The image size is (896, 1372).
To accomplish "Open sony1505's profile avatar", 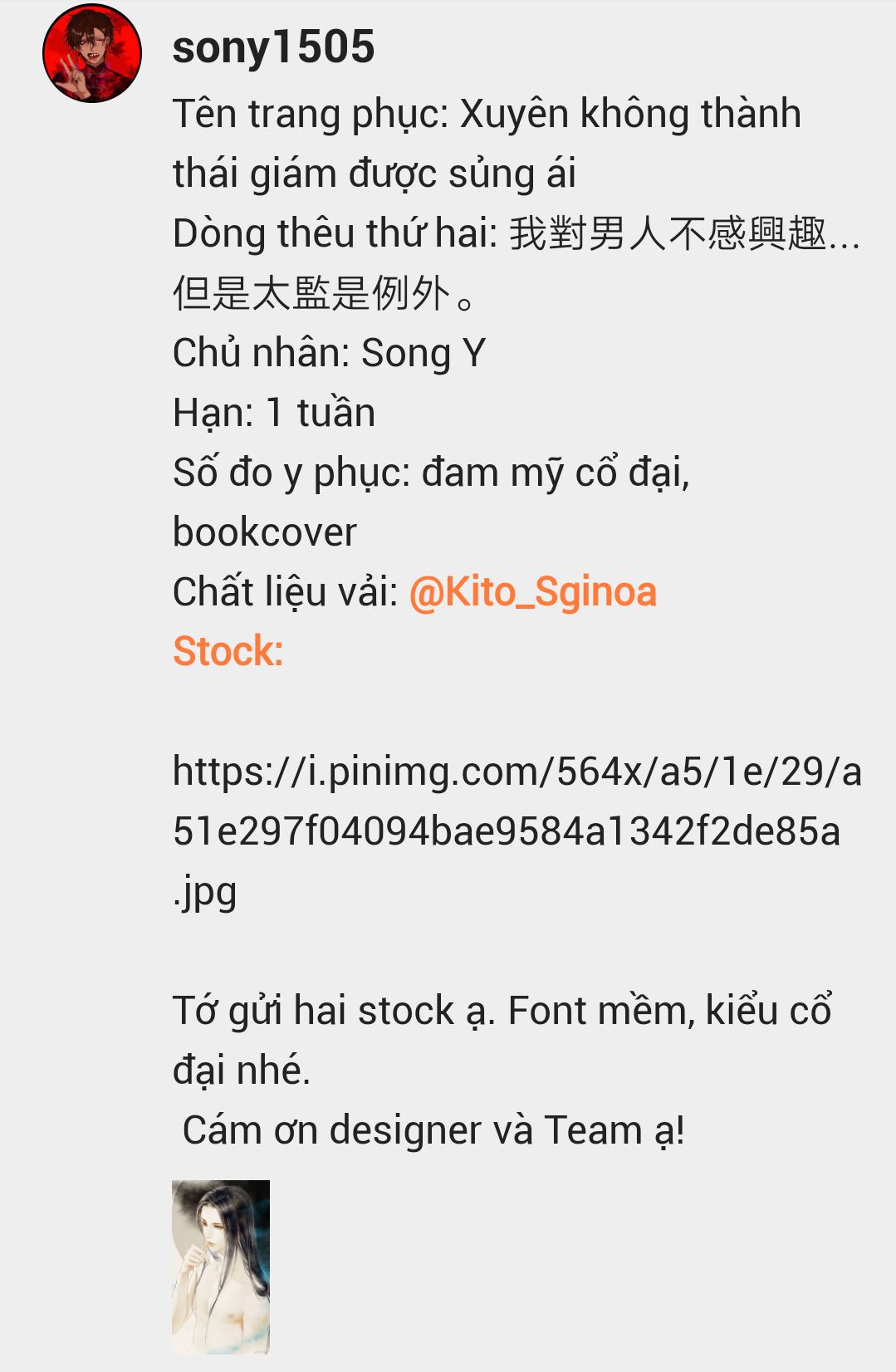I will pyautogui.click(x=92, y=54).
